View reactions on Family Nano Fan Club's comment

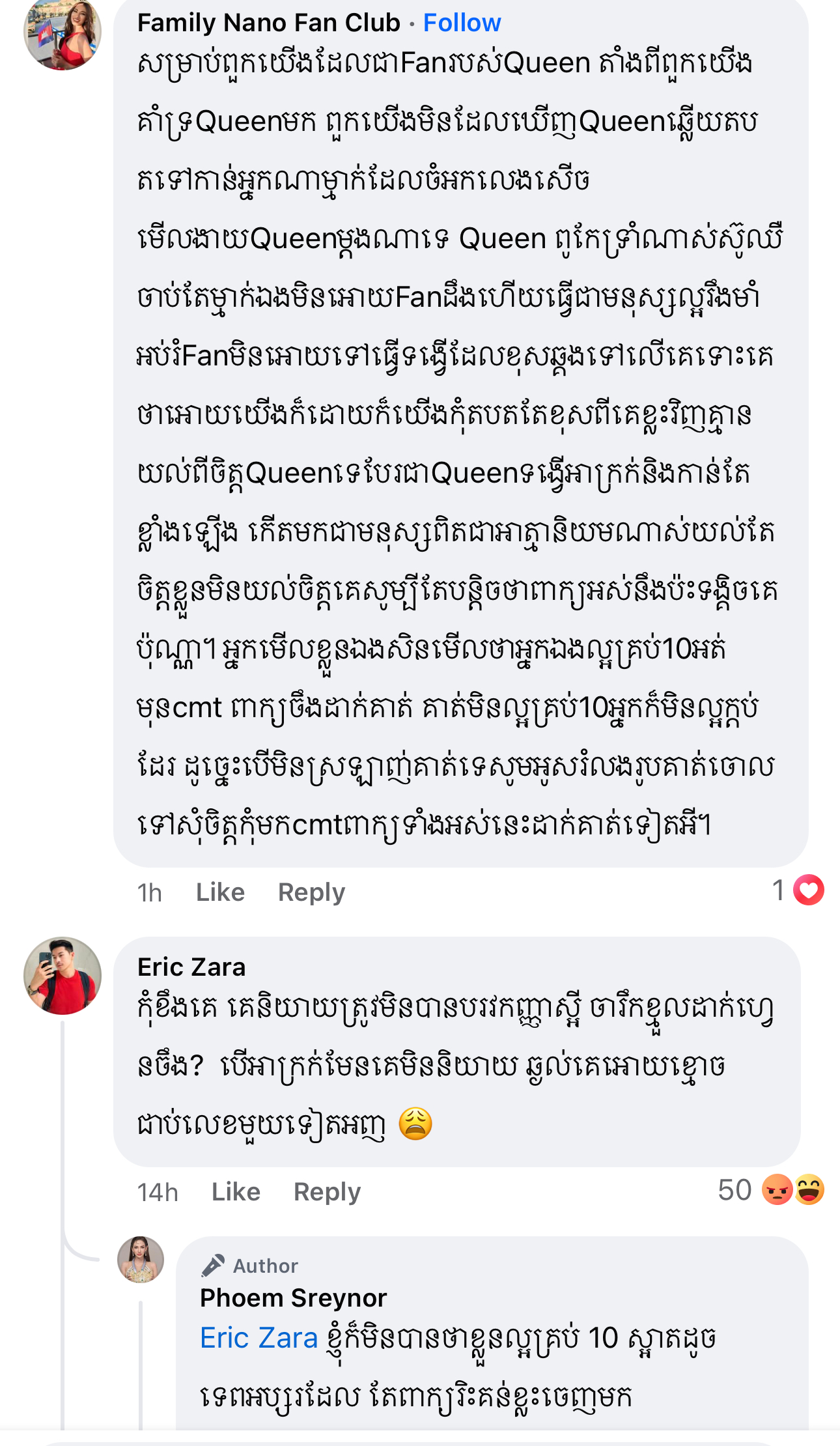(798, 890)
